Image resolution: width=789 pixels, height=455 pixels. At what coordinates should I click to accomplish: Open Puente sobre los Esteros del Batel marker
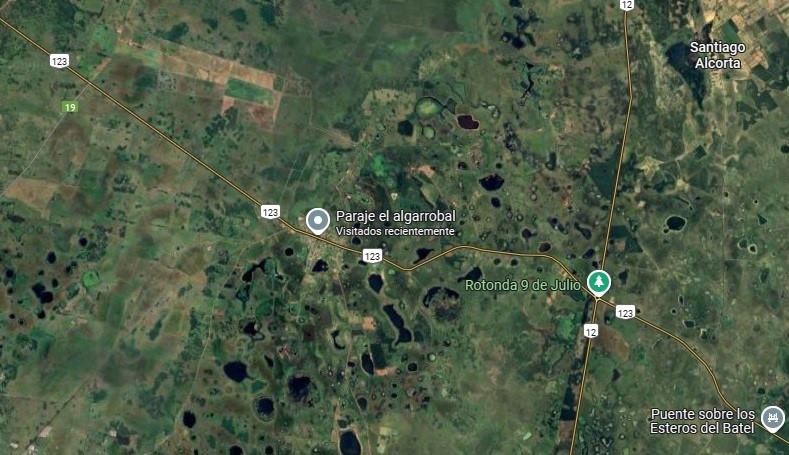772,418
